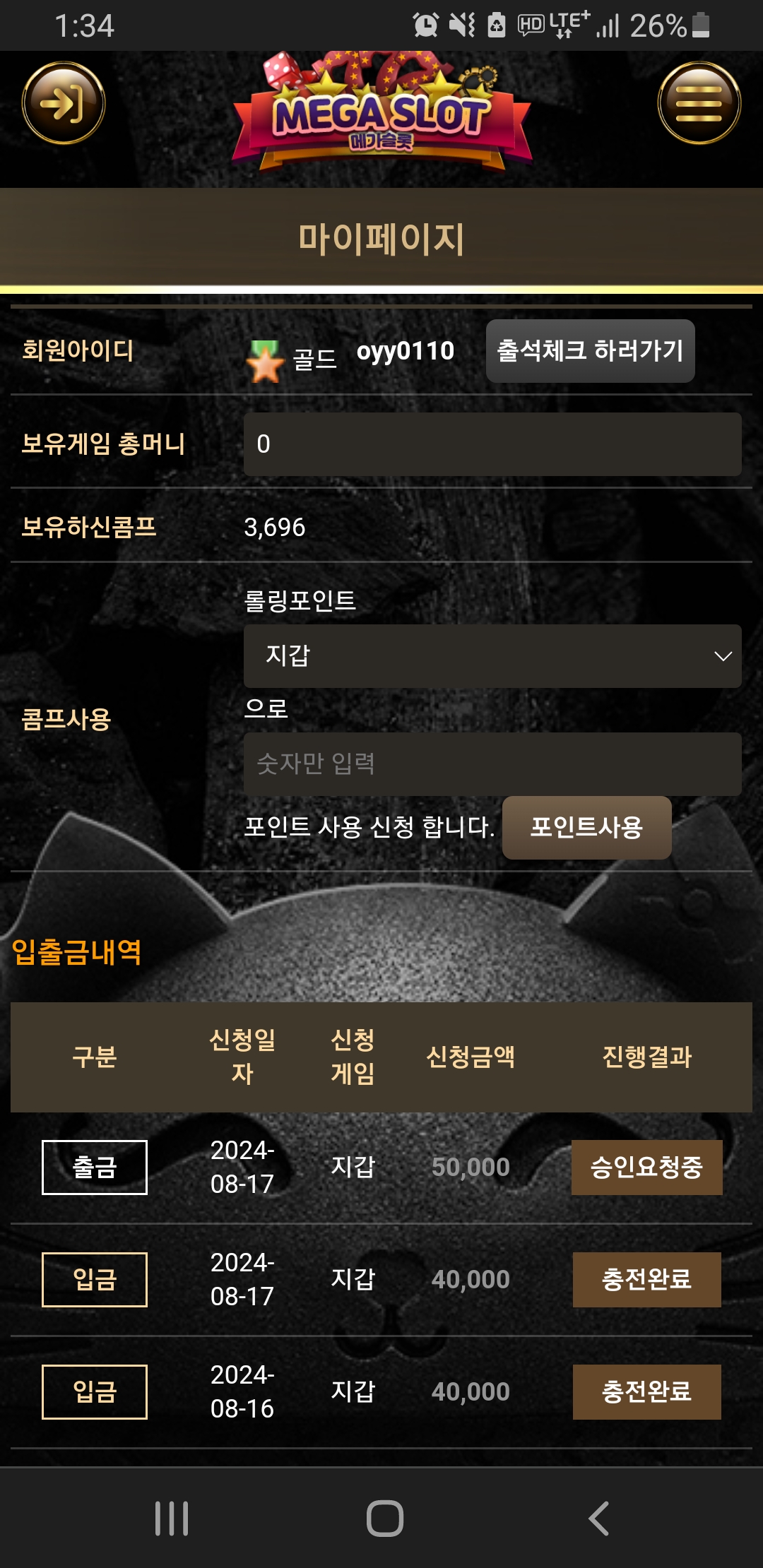Tap the Mega Slot logo to go home
This screenshot has width=763, height=1568.
[381, 113]
